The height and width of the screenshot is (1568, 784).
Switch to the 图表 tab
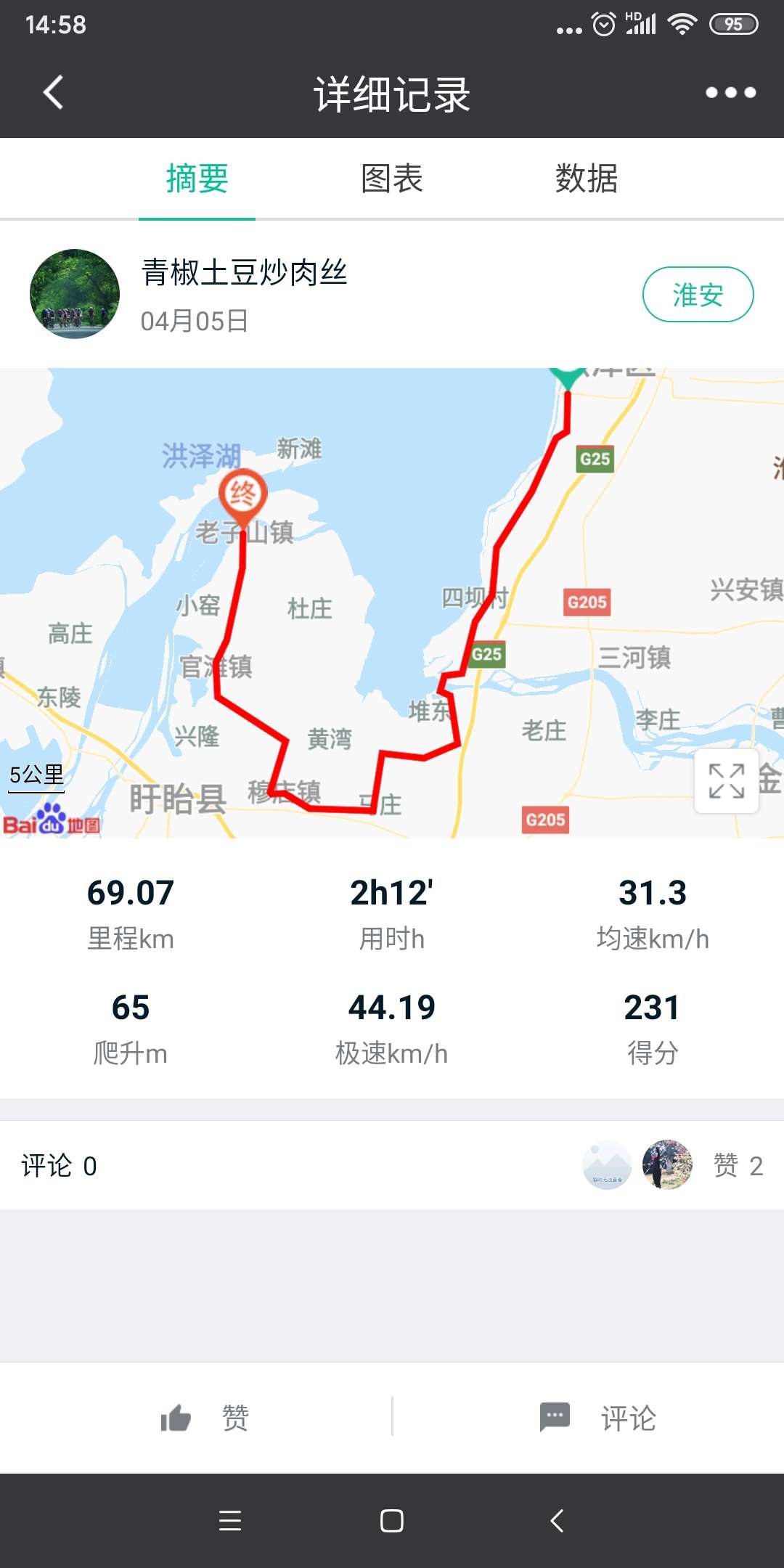tap(392, 179)
